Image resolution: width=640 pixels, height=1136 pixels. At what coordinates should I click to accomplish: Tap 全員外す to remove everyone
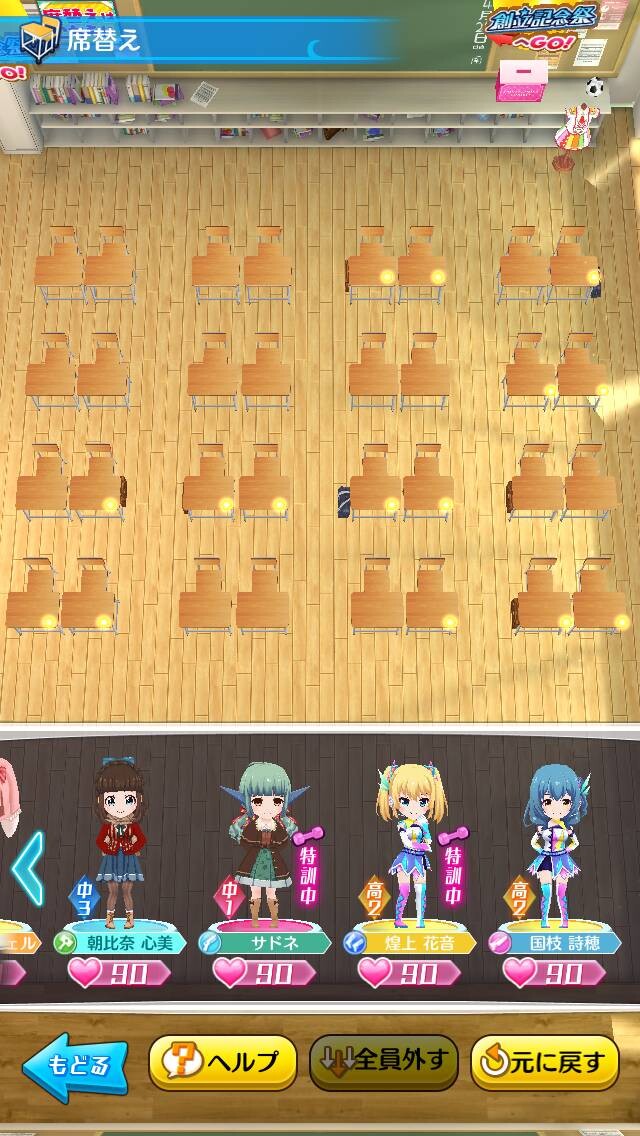tap(383, 1061)
